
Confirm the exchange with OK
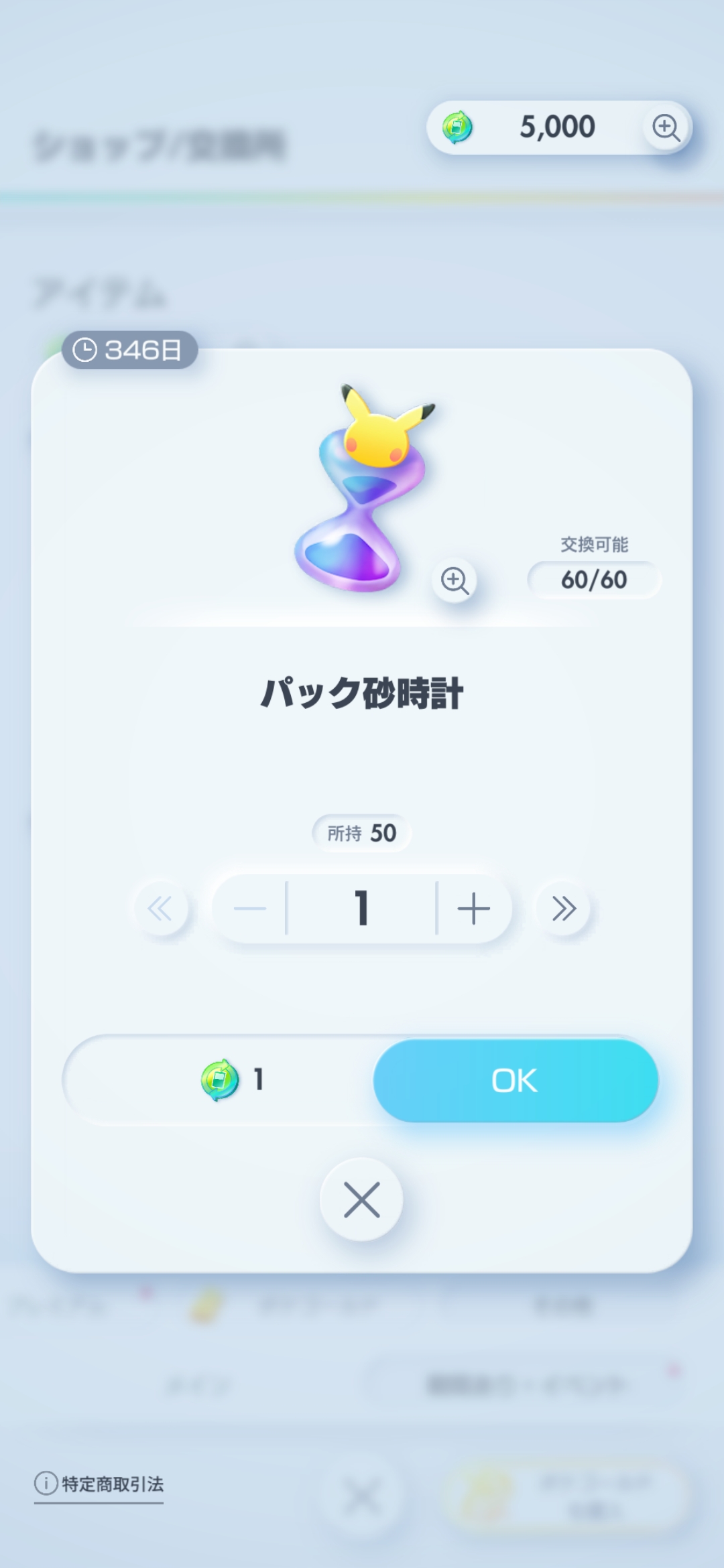point(515,1080)
